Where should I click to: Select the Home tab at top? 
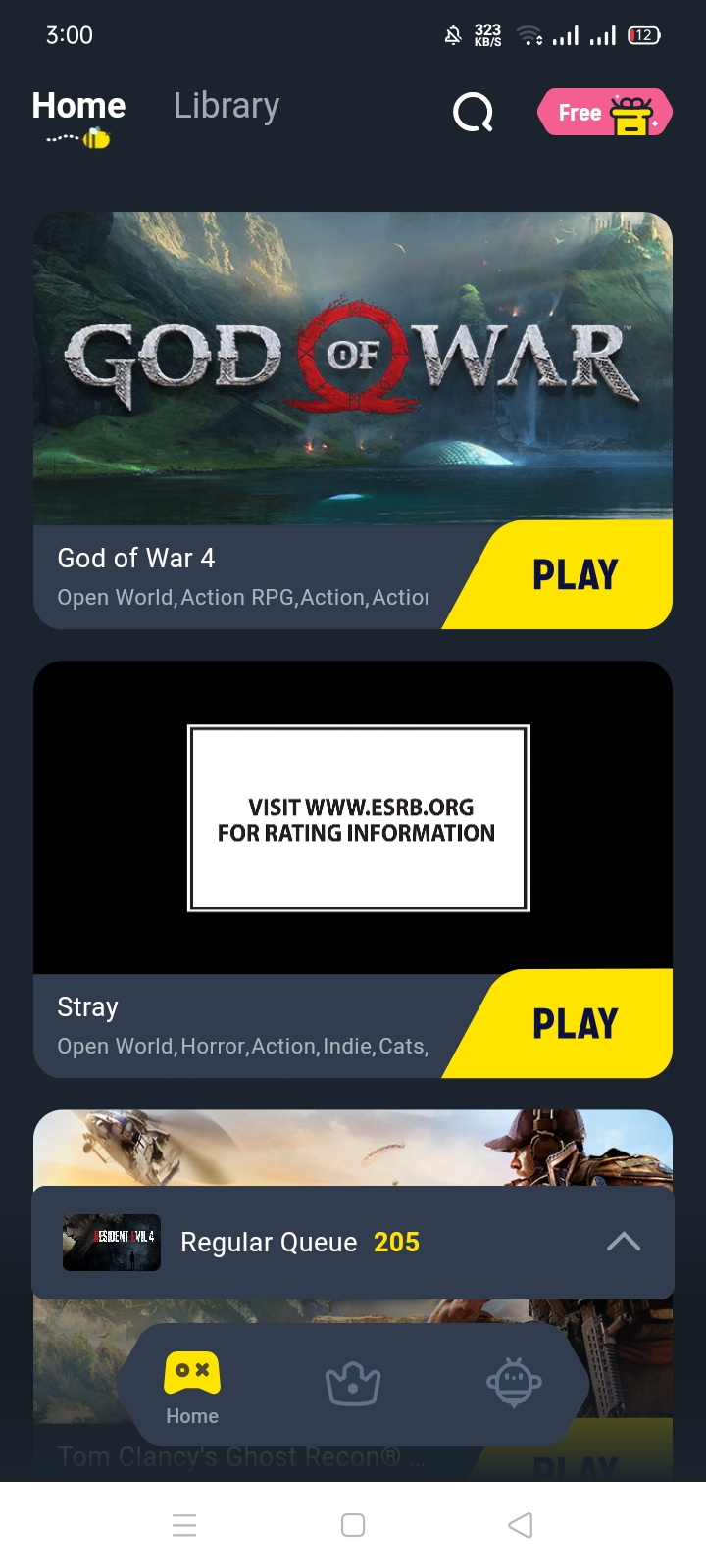(x=78, y=106)
